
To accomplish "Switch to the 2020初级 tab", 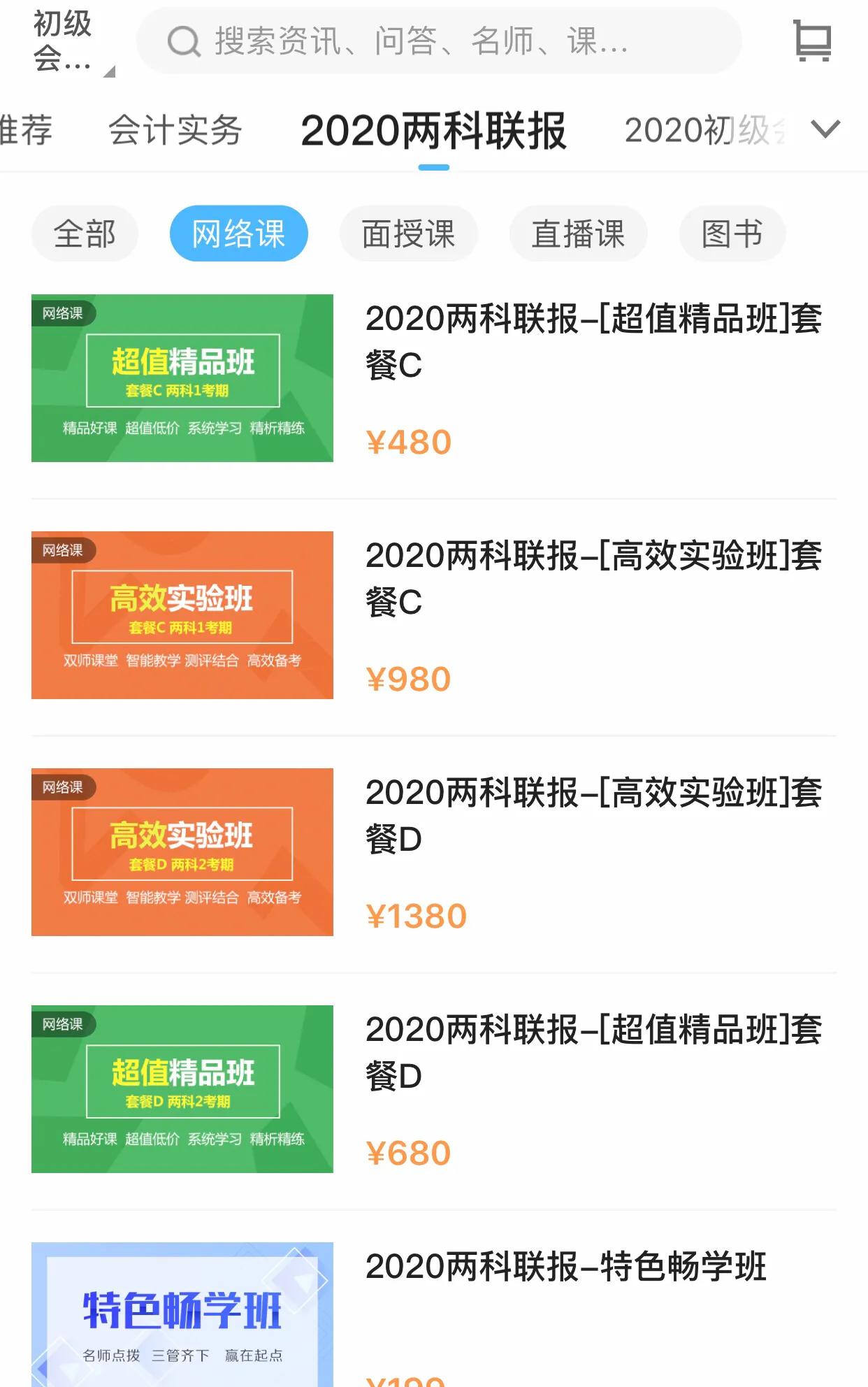I will [x=704, y=131].
